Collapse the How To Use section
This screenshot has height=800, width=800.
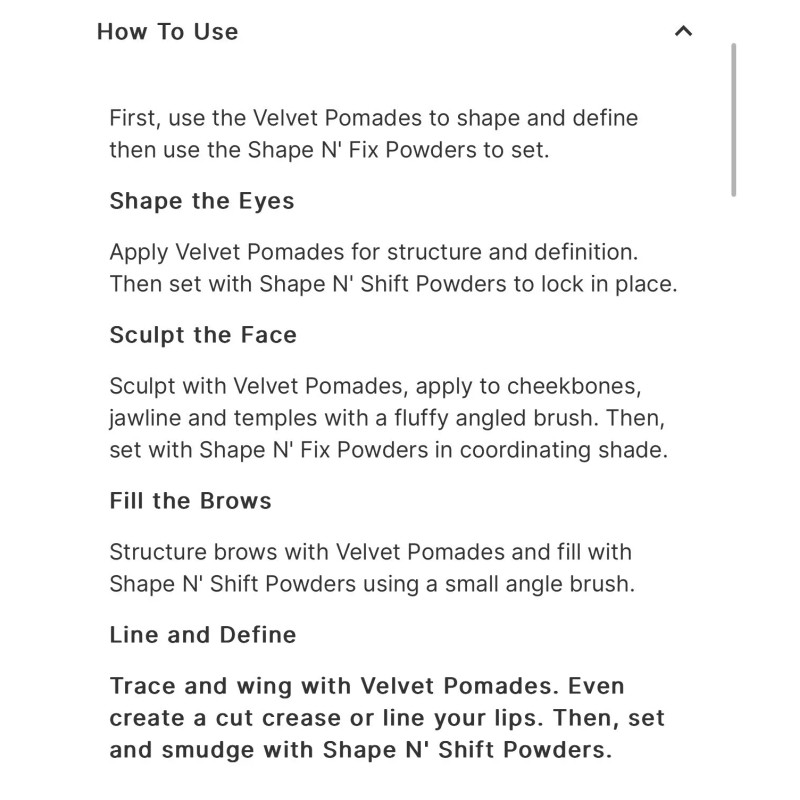point(683,31)
